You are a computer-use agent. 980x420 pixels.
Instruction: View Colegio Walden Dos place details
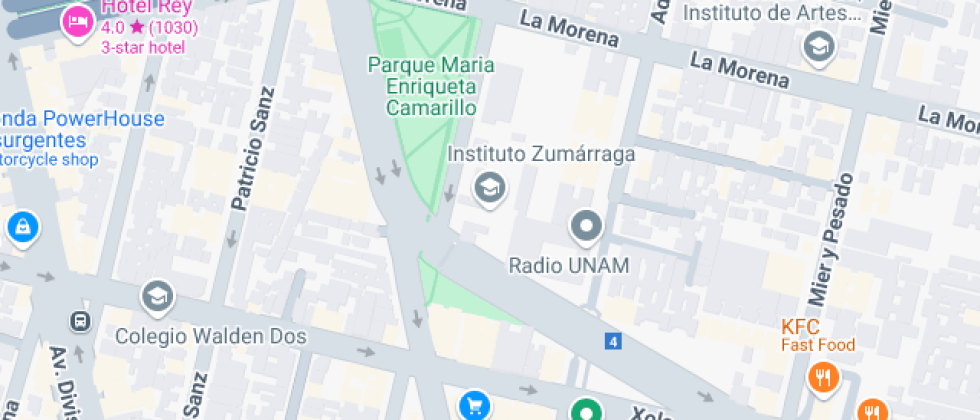pos(158,296)
